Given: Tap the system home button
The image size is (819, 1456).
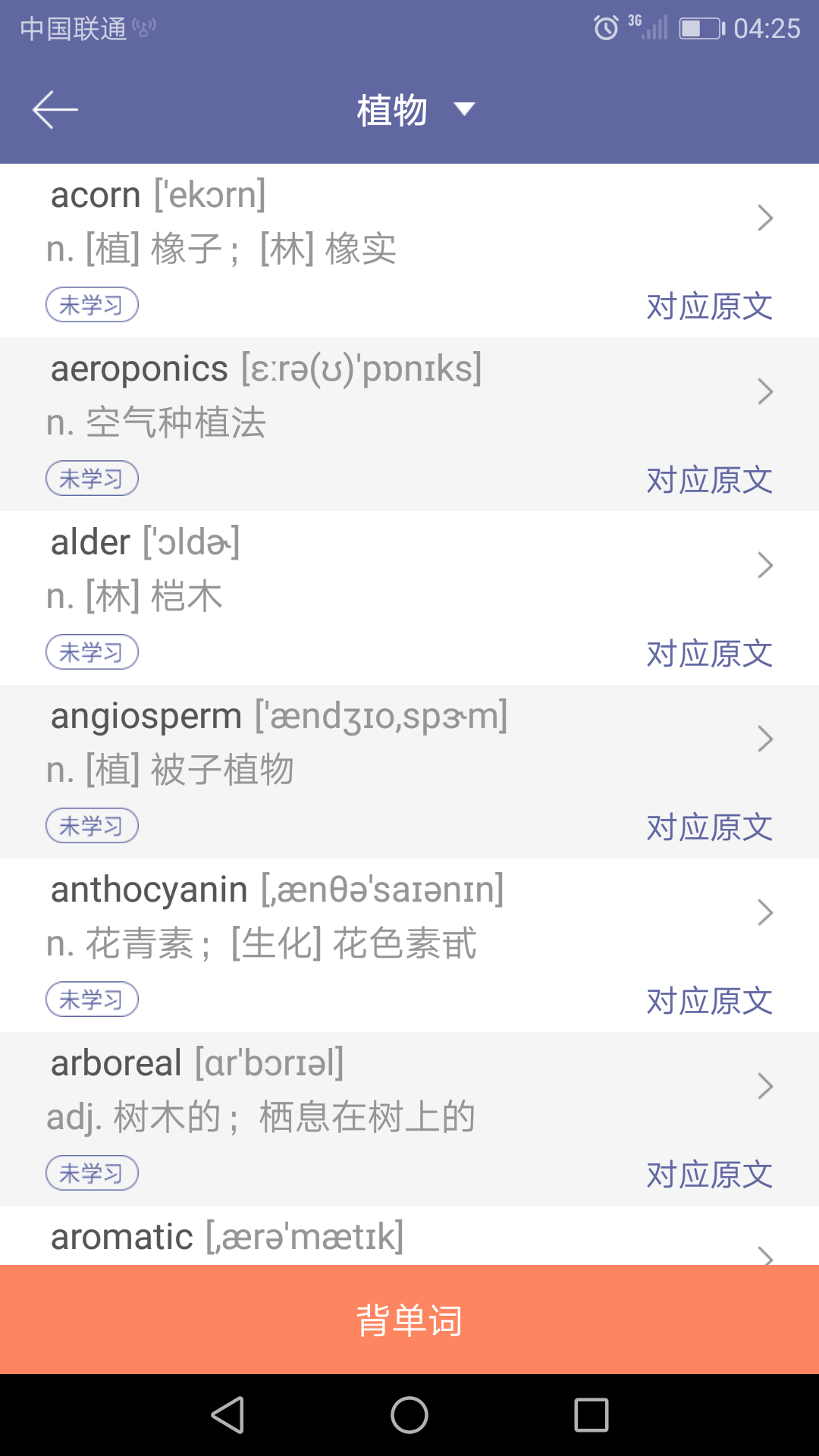Looking at the screenshot, I should click(409, 1415).
